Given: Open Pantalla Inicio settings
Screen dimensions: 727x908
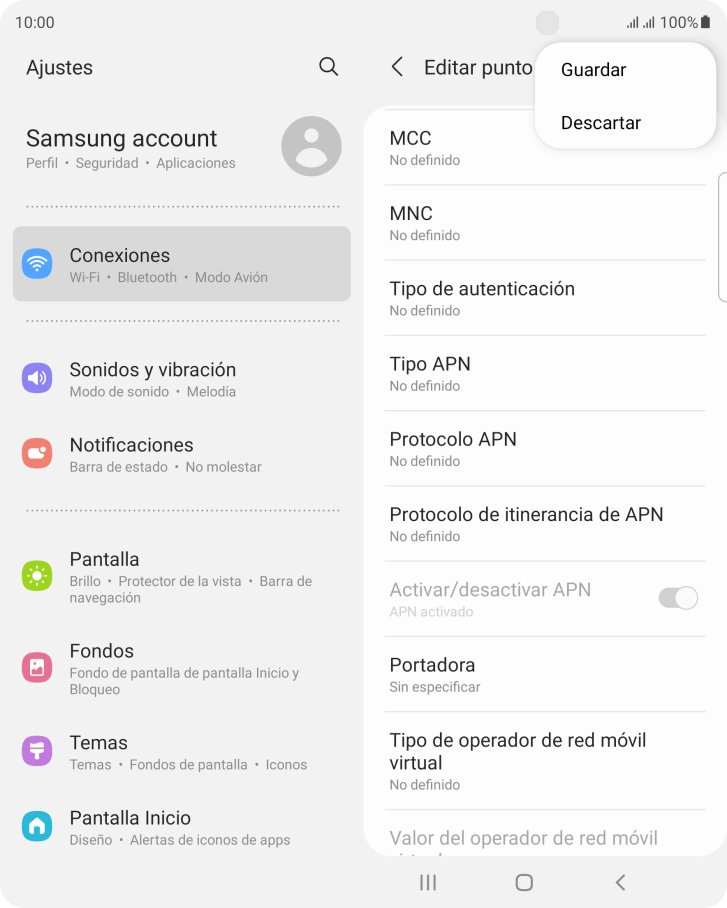Looking at the screenshot, I should click(x=181, y=827).
